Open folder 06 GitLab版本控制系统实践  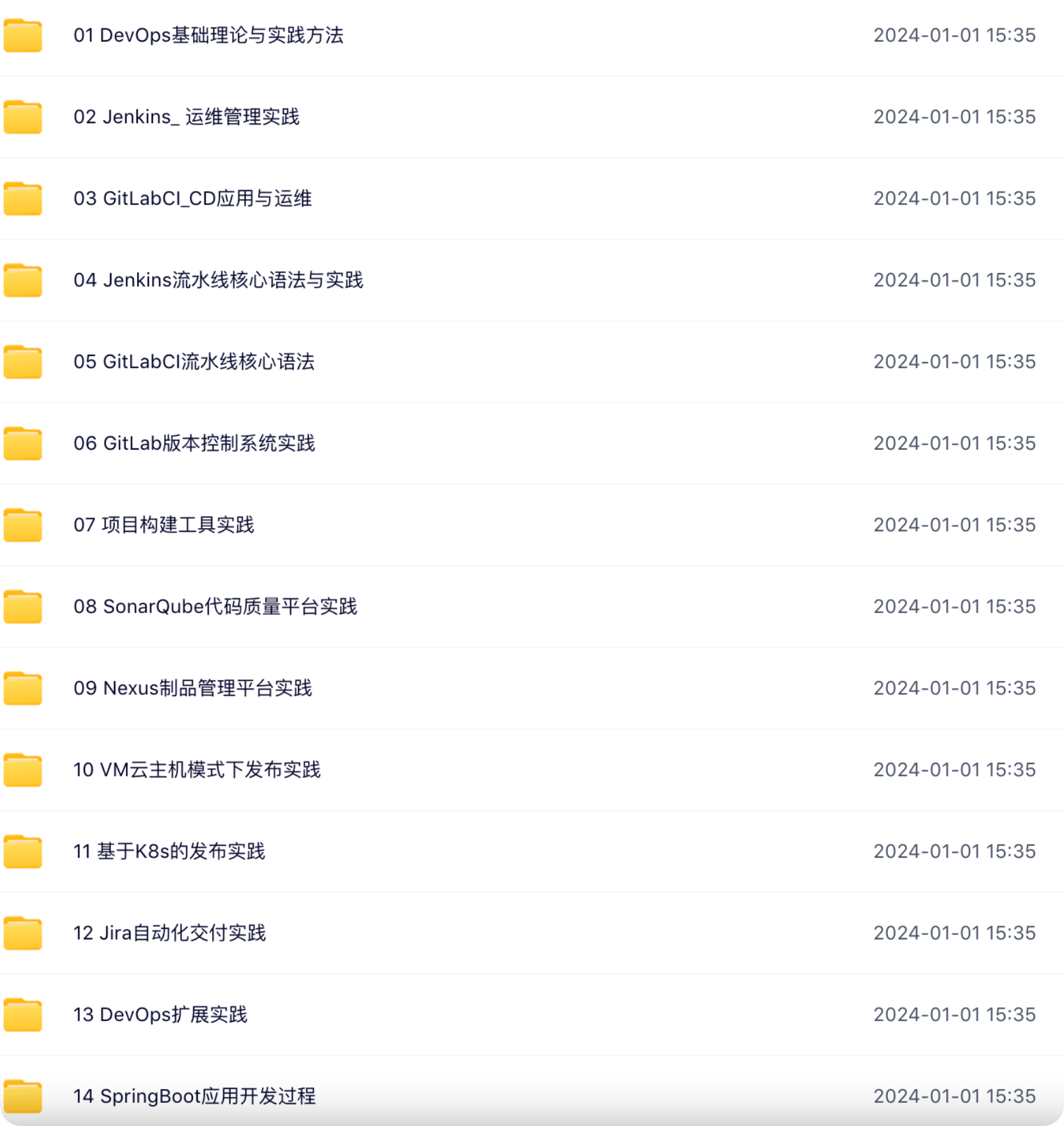tap(194, 443)
